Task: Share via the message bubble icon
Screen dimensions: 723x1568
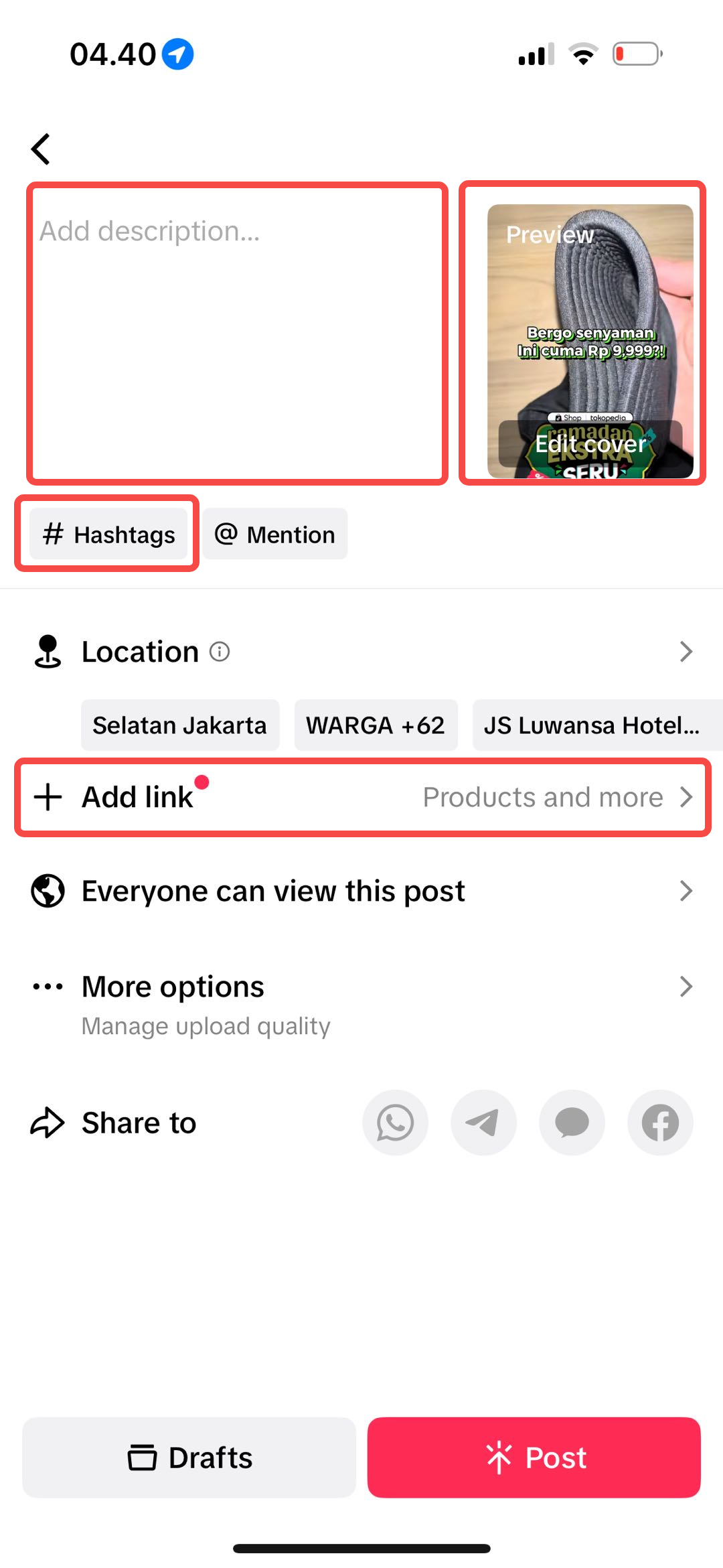Action: (572, 1123)
